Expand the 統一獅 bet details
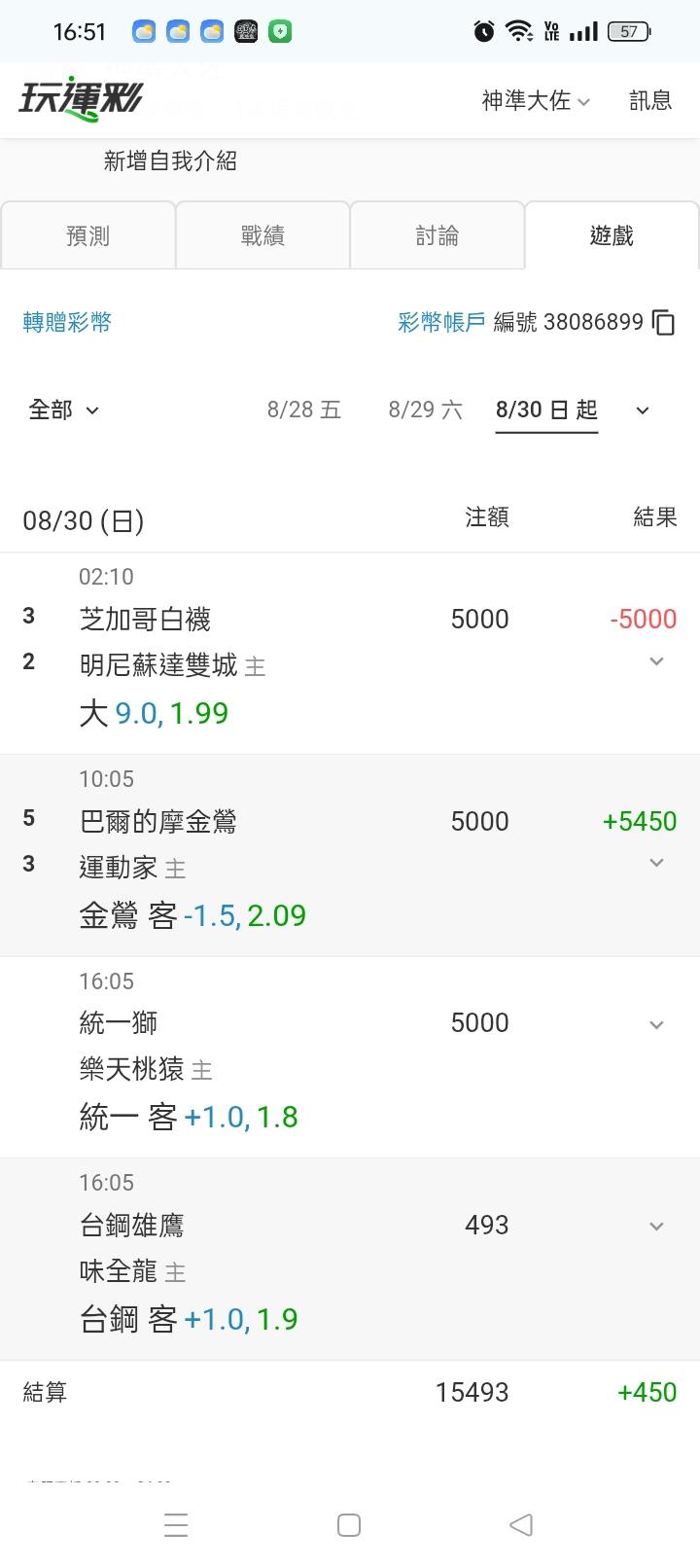This screenshot has width=700, height=1568. pos(656,1024)
